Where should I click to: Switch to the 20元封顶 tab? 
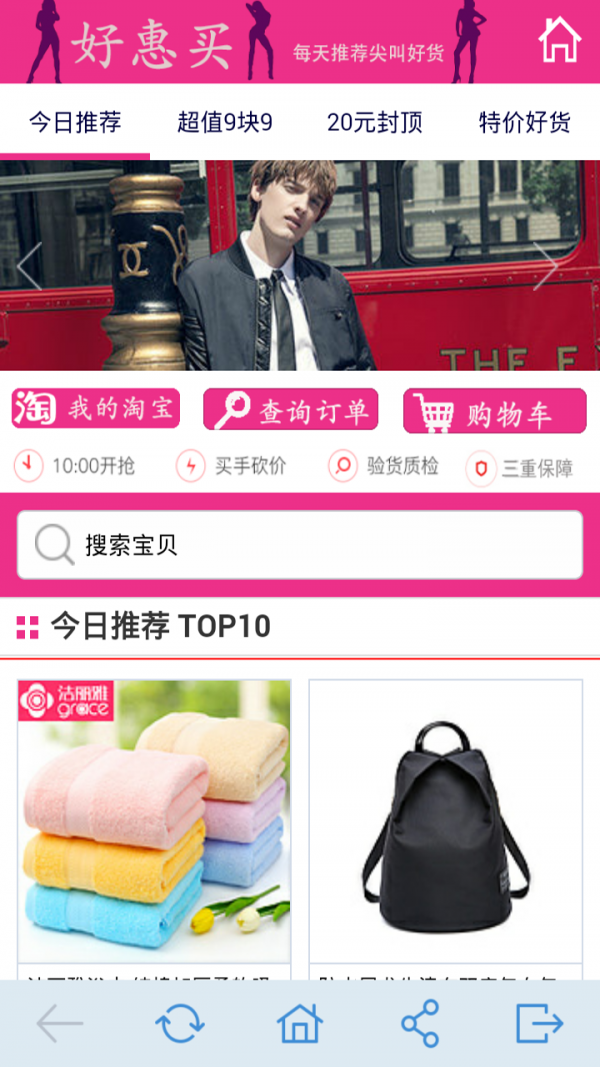[x=375, y=123]
